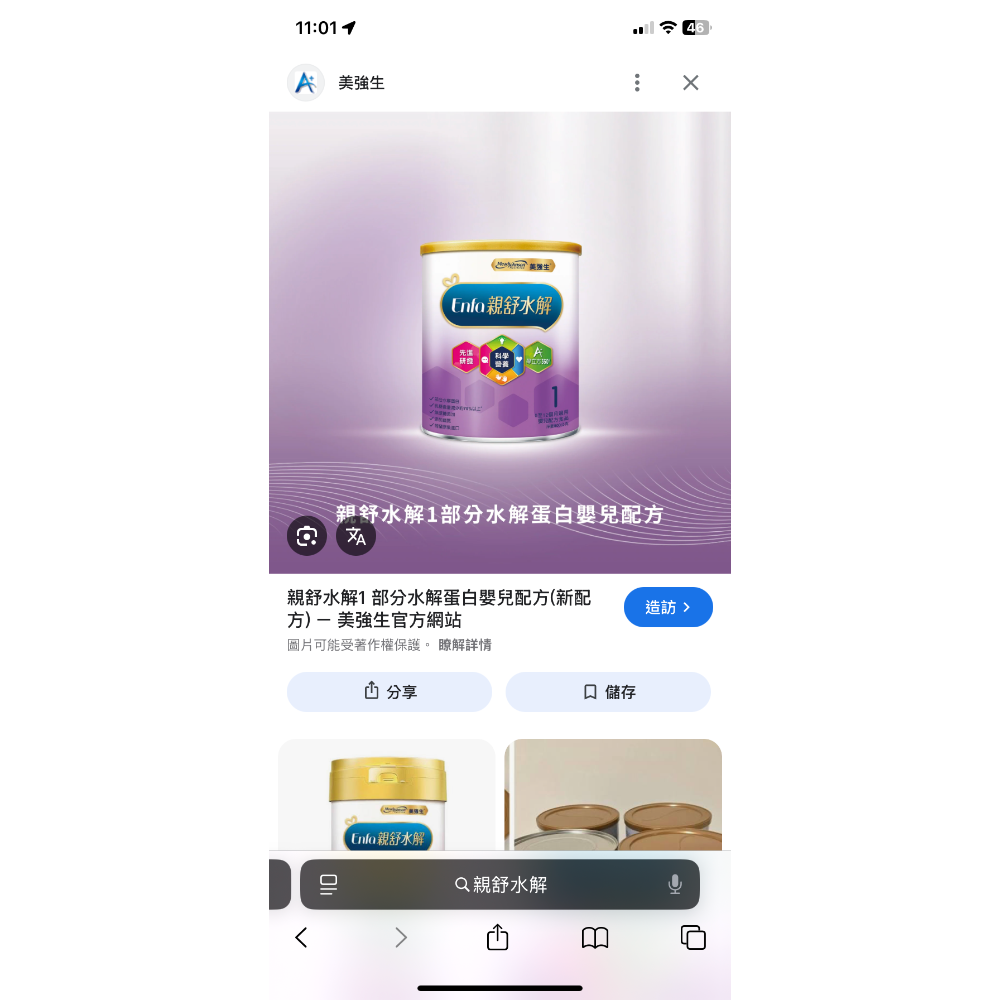
Task: Share this image via 分享
Action: [389, 692]
